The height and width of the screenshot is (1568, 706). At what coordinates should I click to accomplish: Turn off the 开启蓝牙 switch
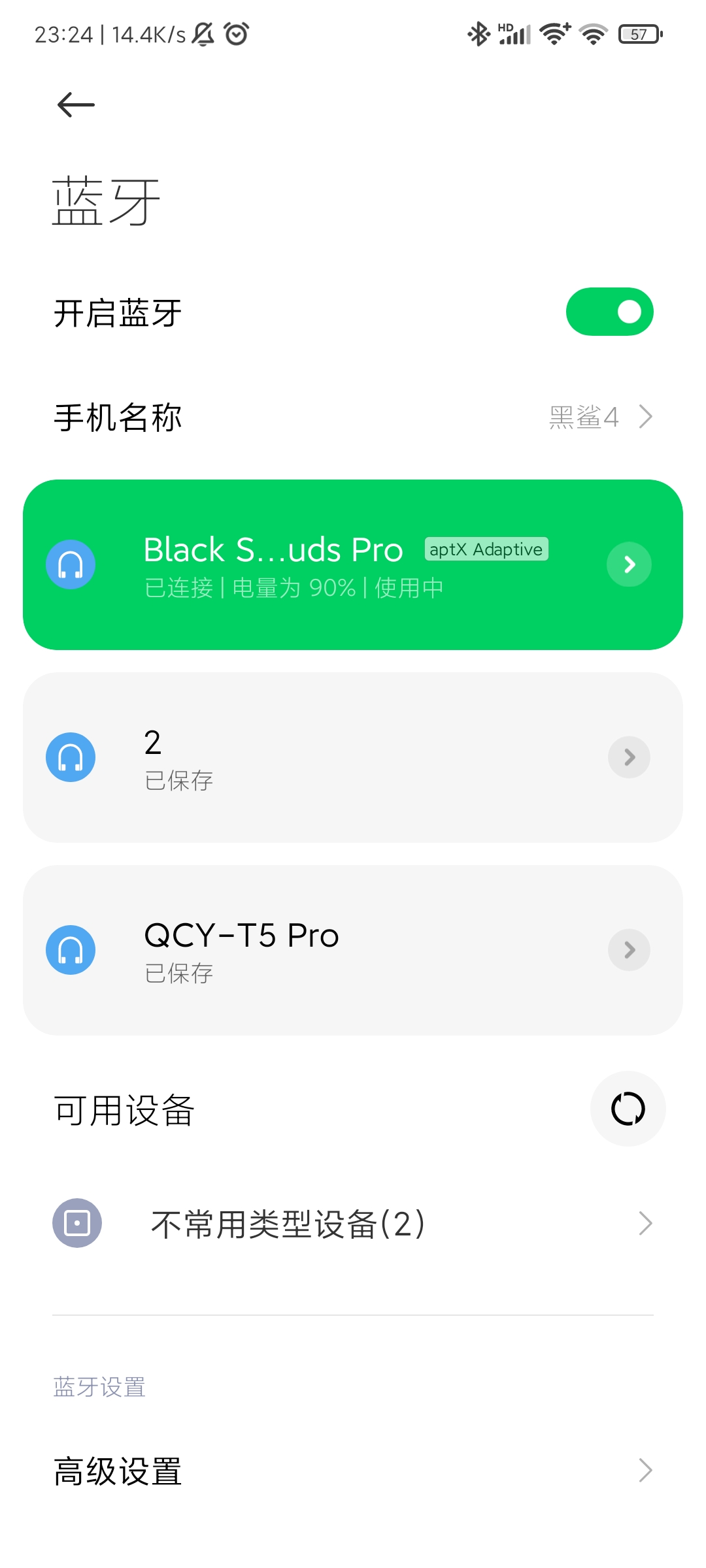[609, 312]
